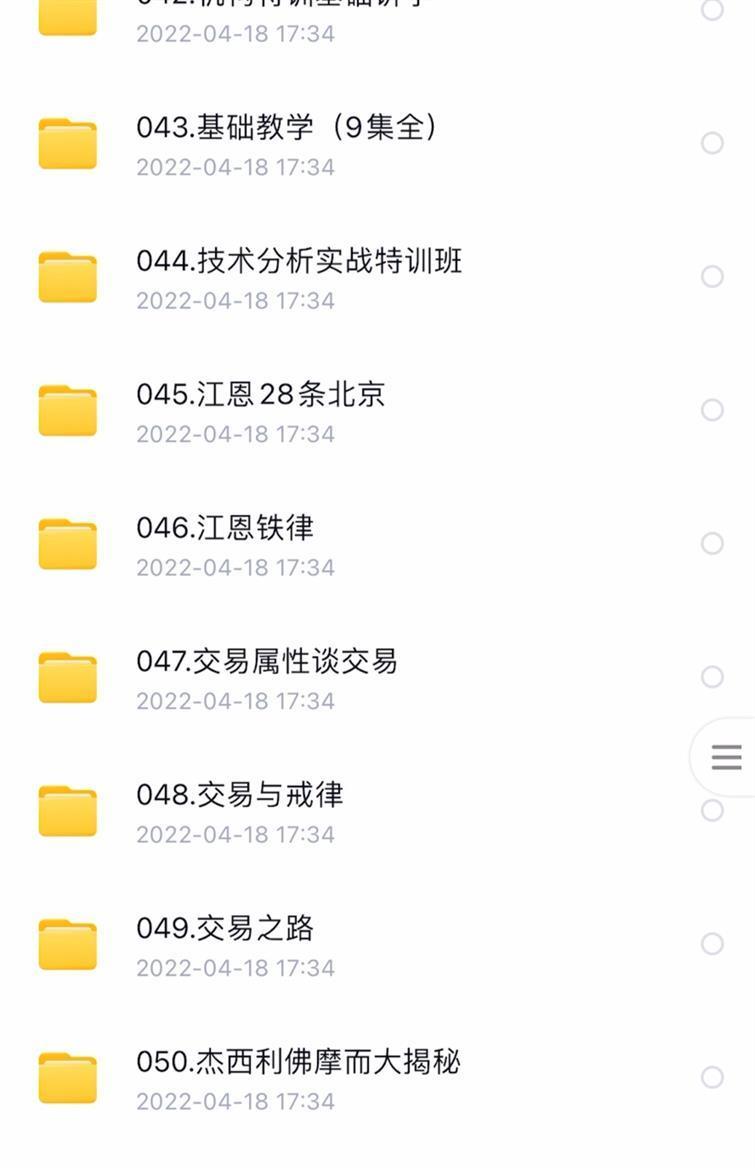Tick the circle for 050.杰西利佛摩而大揭秘
Image resolution: width=755 pixels, height=1168 pixels.
pos(712,1077)
